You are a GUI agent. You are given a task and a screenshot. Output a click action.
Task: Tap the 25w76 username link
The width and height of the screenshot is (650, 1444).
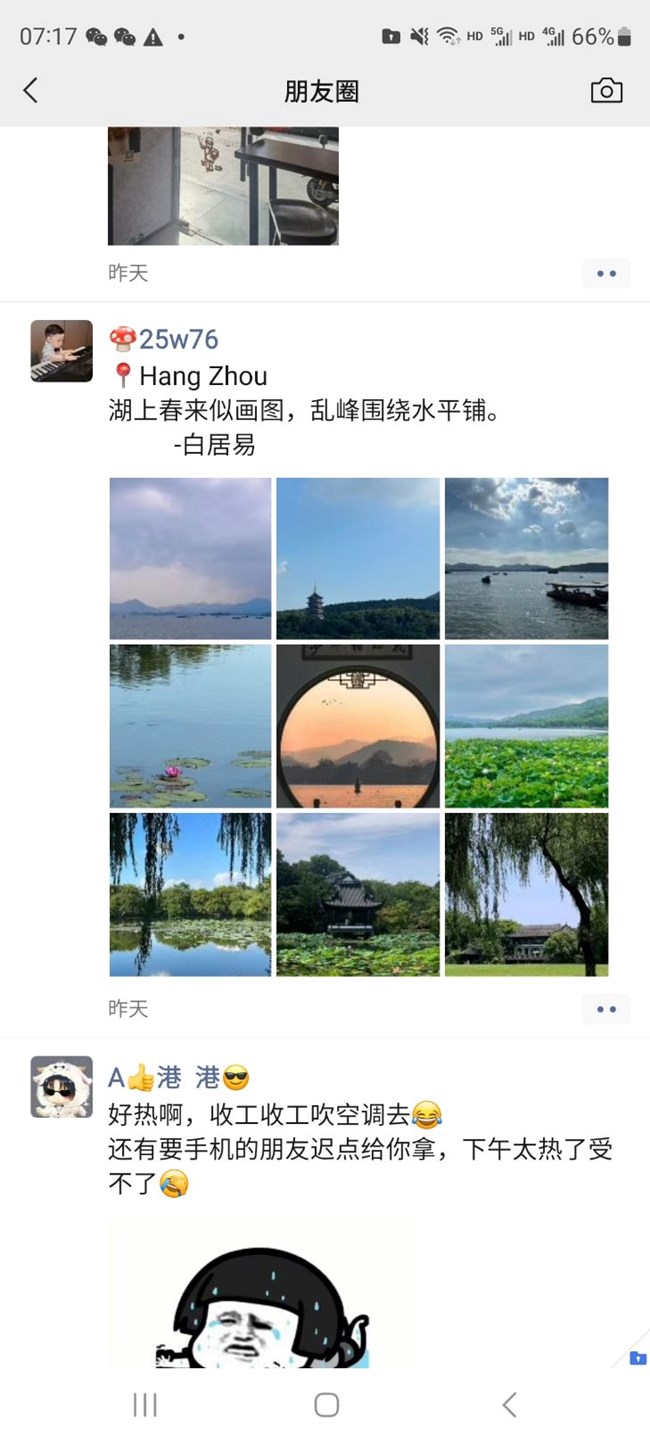pyautogui.click(x=178, y=340)
